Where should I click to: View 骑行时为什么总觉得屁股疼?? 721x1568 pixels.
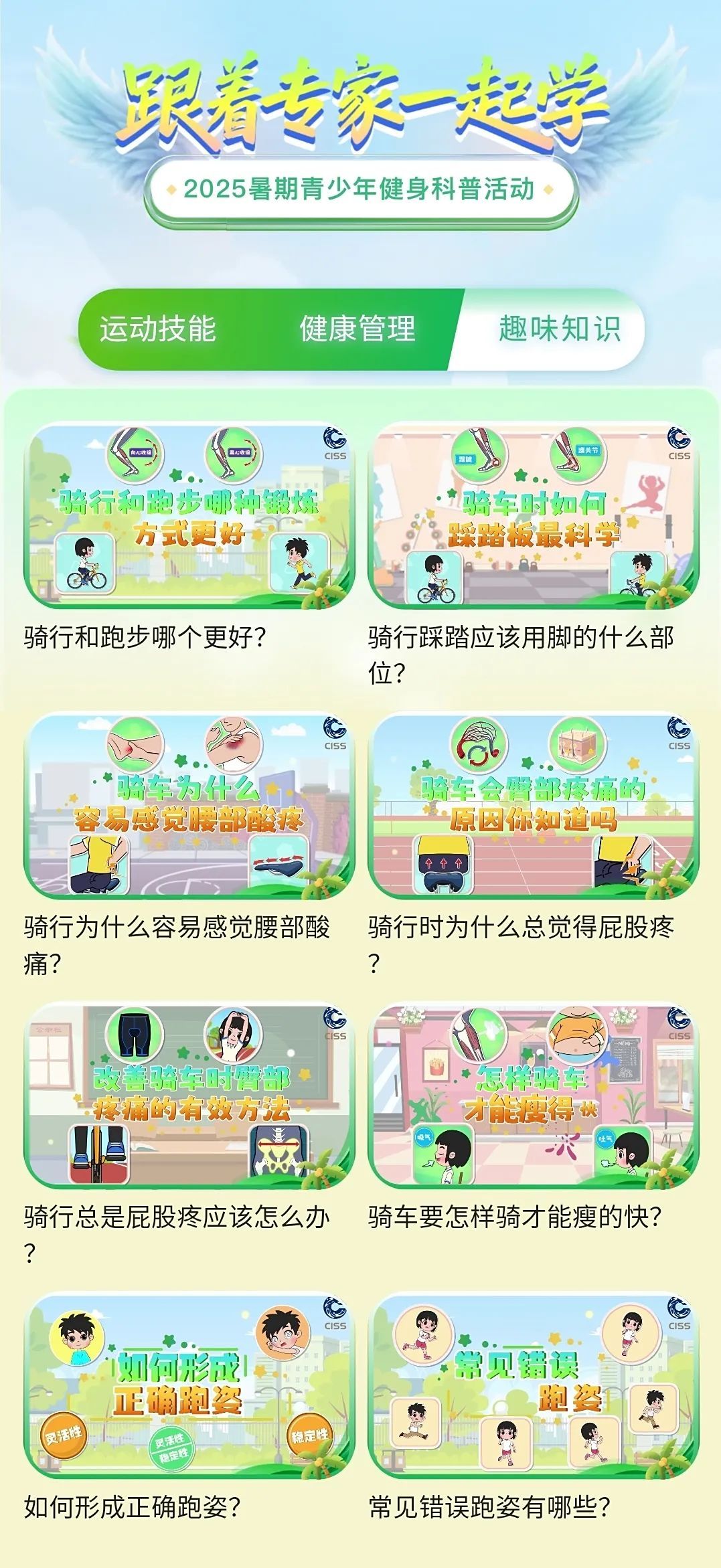(x=533, y=806)
